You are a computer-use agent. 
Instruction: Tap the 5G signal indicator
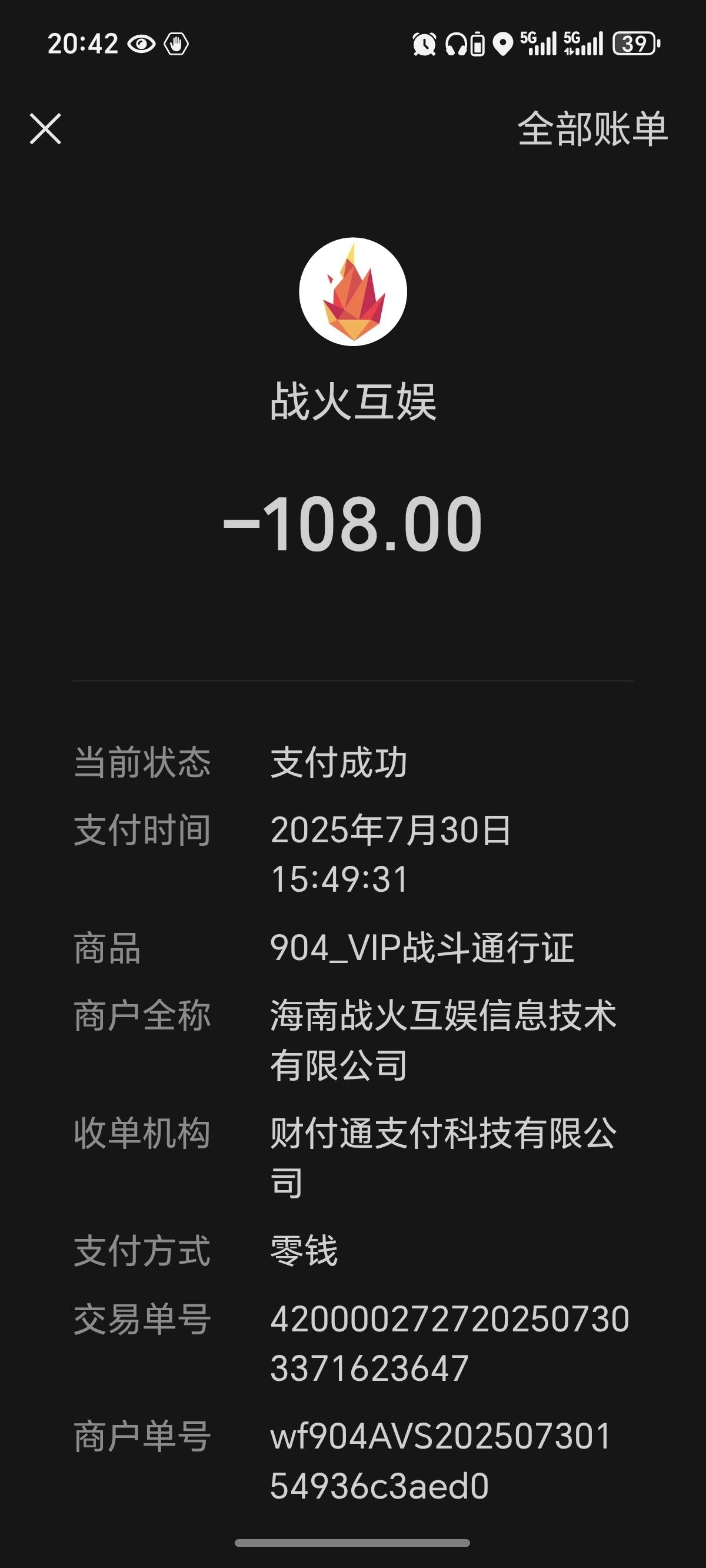(x=540, y=44)
